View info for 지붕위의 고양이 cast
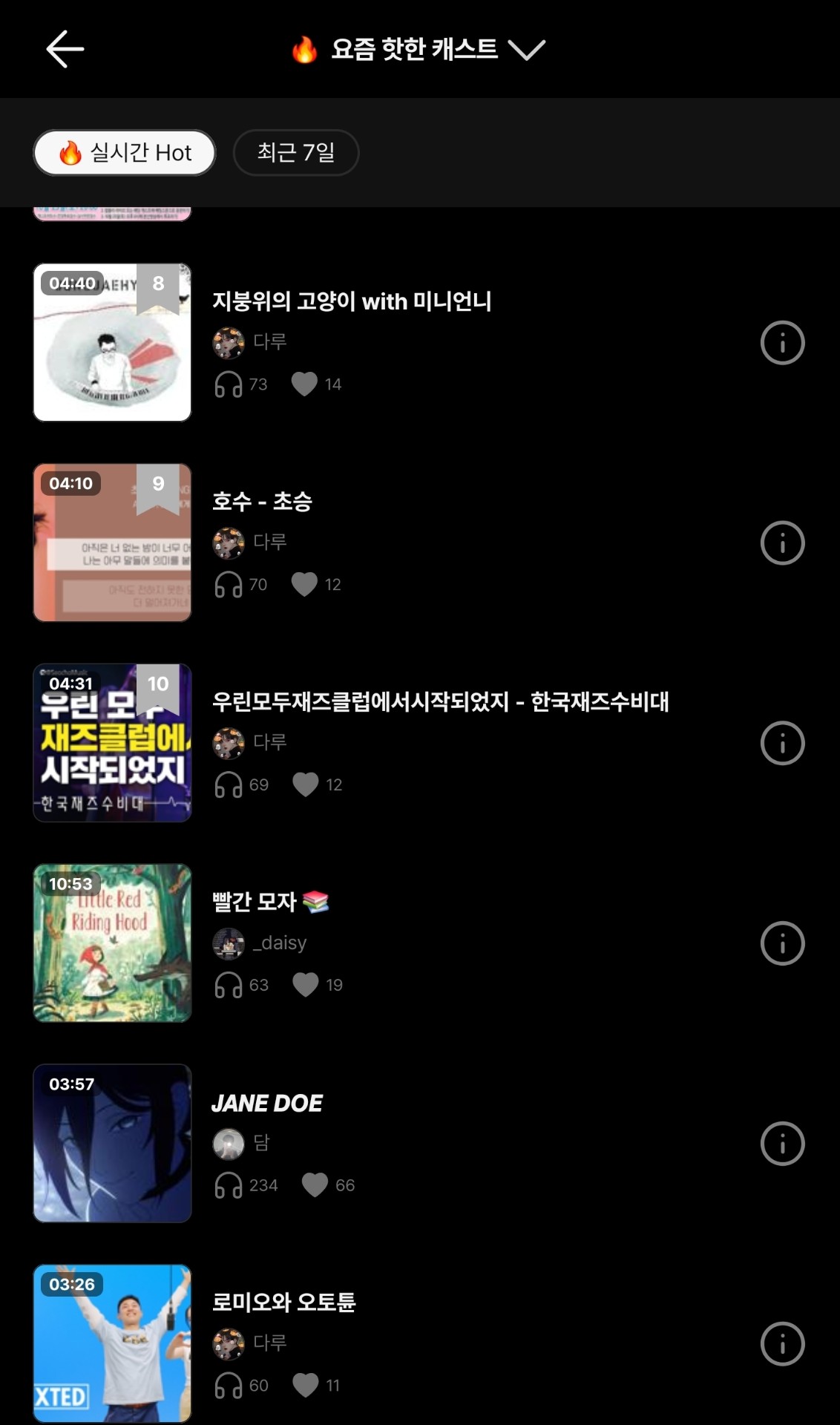The image size is (840, 1425). [x=782, y=343]
